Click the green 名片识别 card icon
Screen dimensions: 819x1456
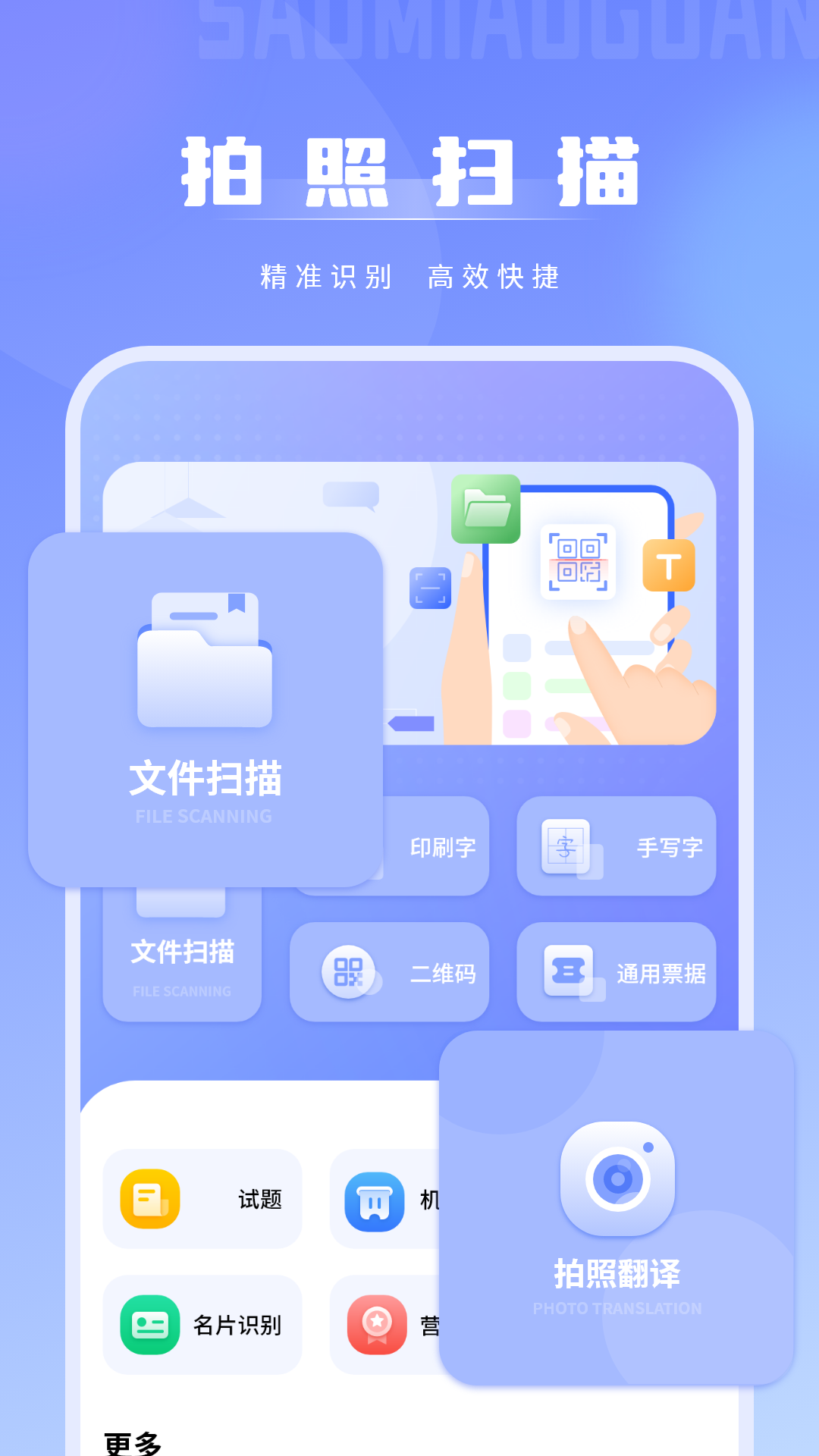(149, 1325)
